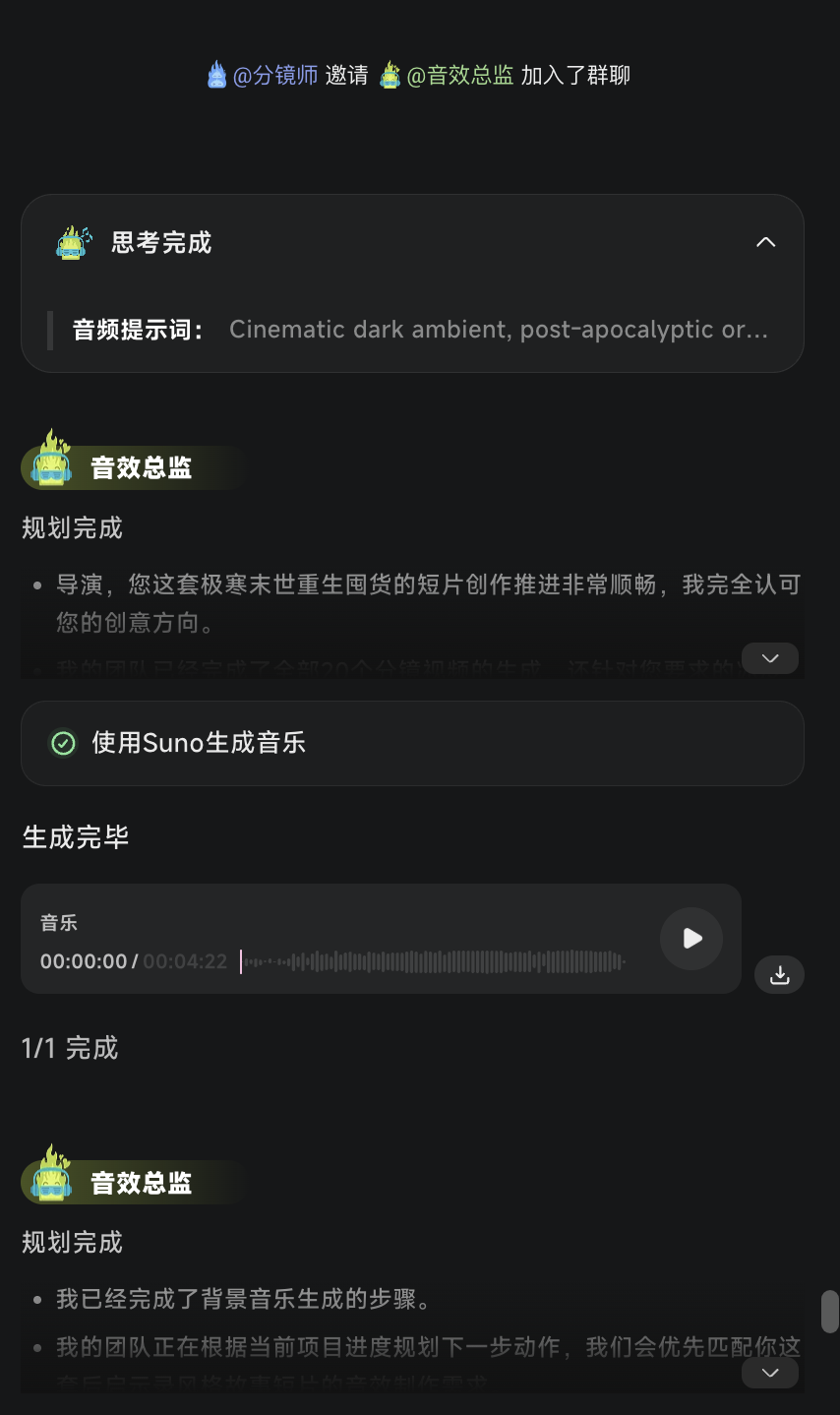
Task: Click the download icon under the music player
Action: pos(779,975)
